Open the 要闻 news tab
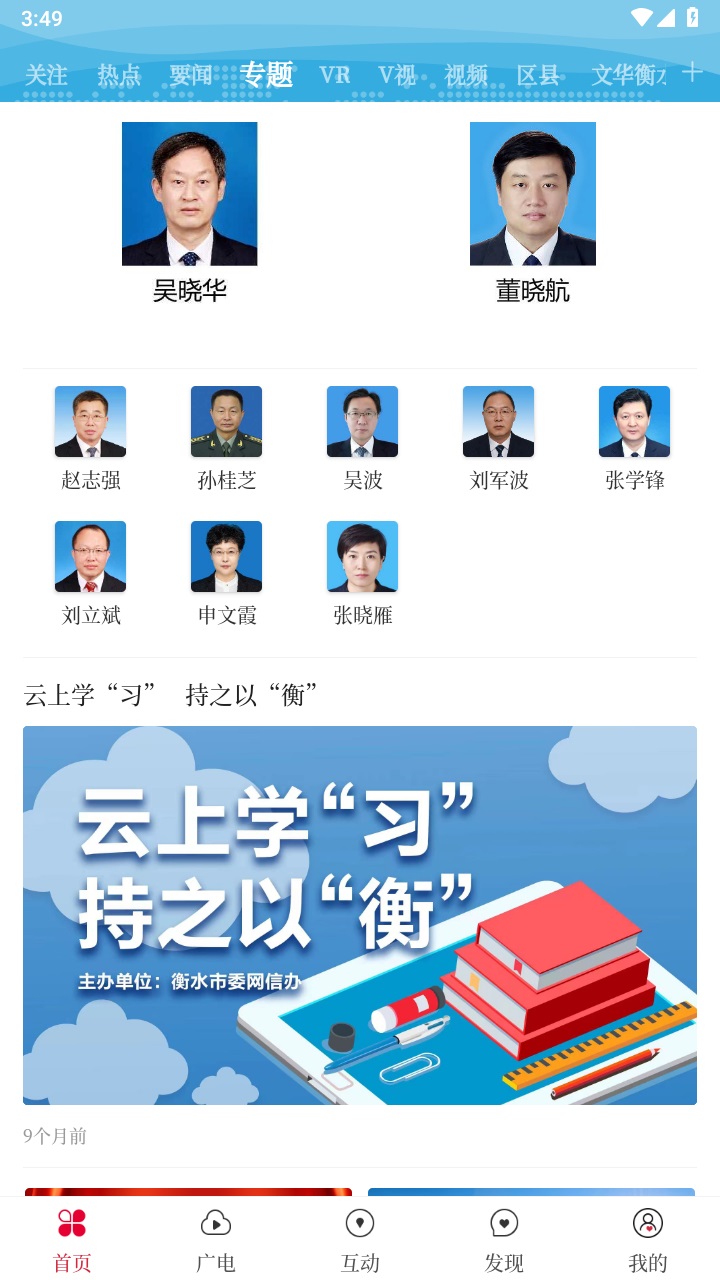720x1280 pixels. (x=191, y=75)
